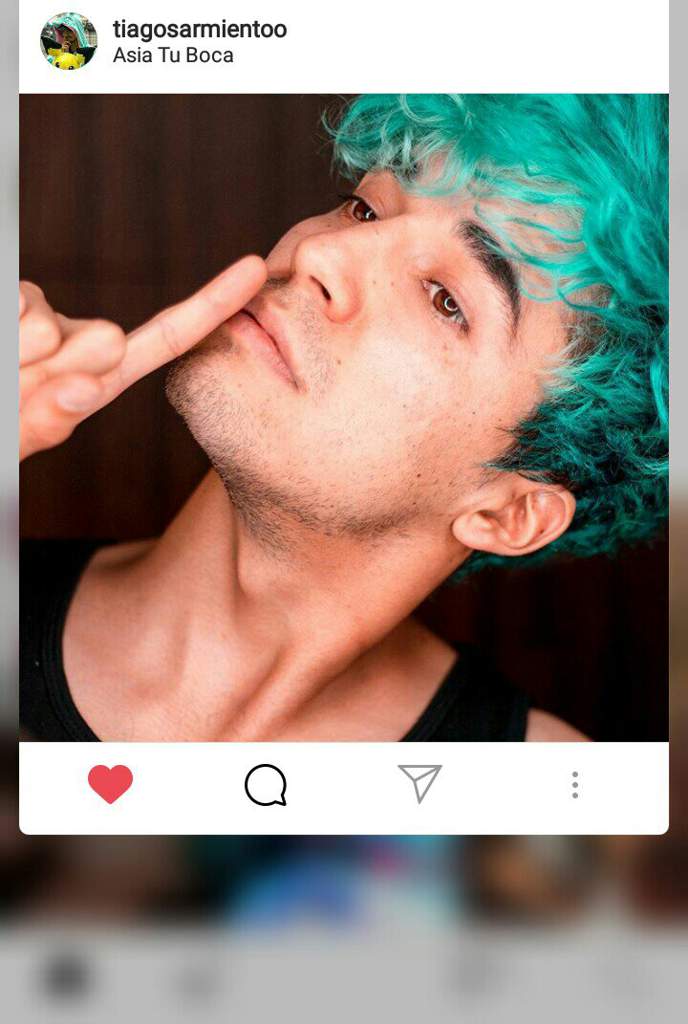Viewport: 688px width, 1024px height.
Task: Unlike the post with the red heart
Action: pyautogui.click(x=110, y=784)
